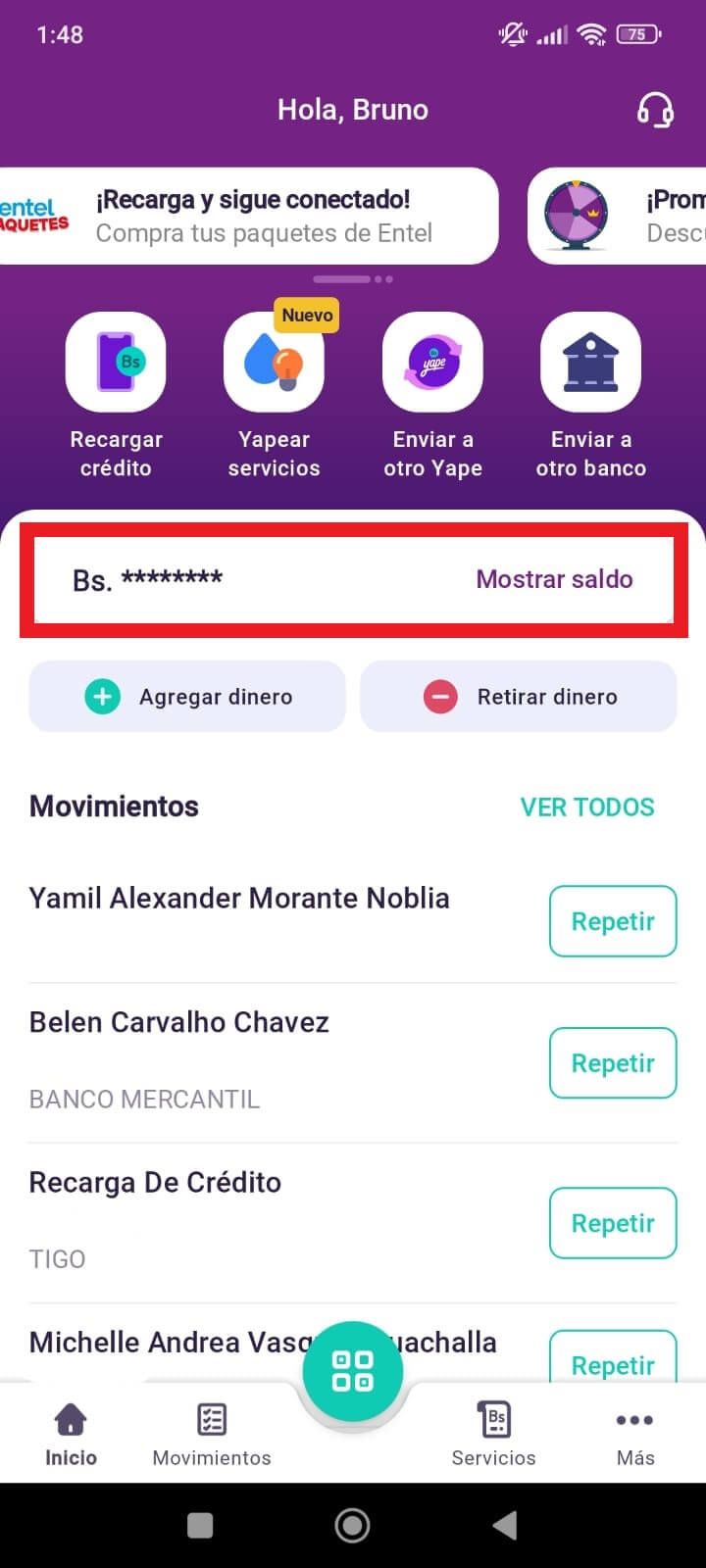
Task: Repeat payment to Yamil Alexander Morante Noblia
Action: click(x=613, y=921)
